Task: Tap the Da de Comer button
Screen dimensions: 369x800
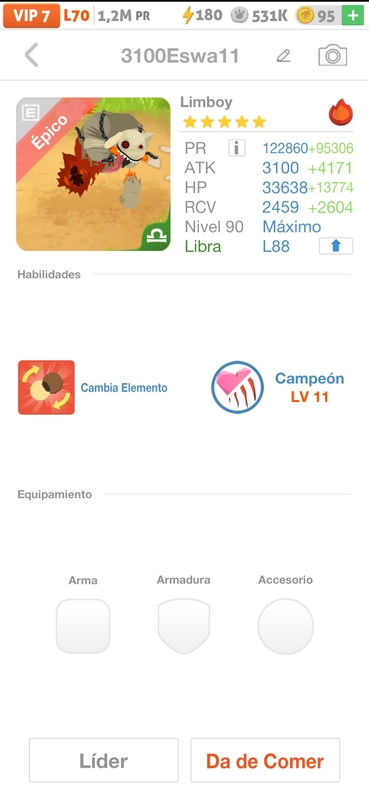Action: (x=265, y=760)
